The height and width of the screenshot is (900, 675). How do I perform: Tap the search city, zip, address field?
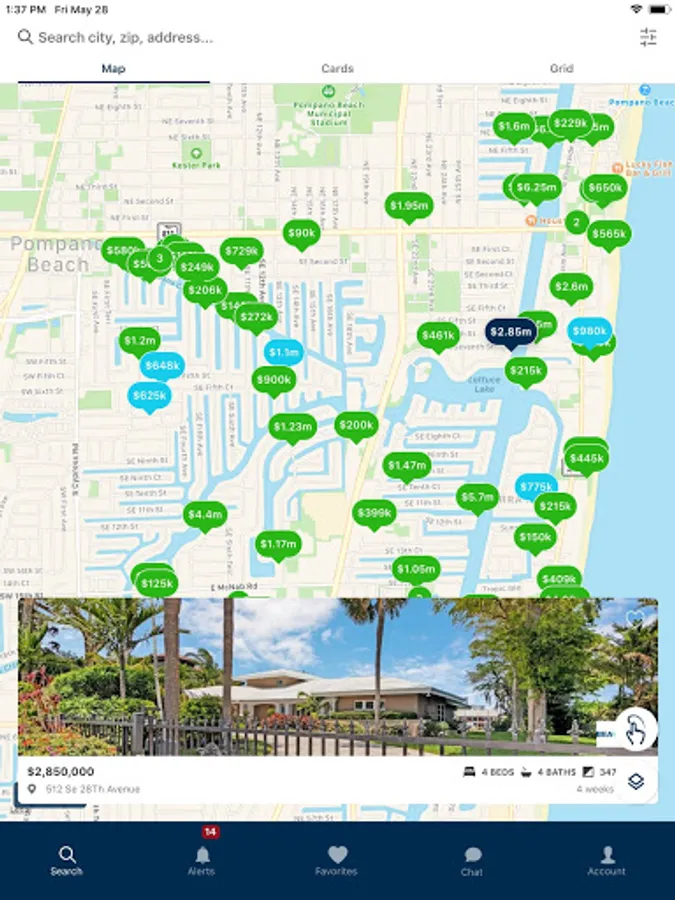click(321, 37)
